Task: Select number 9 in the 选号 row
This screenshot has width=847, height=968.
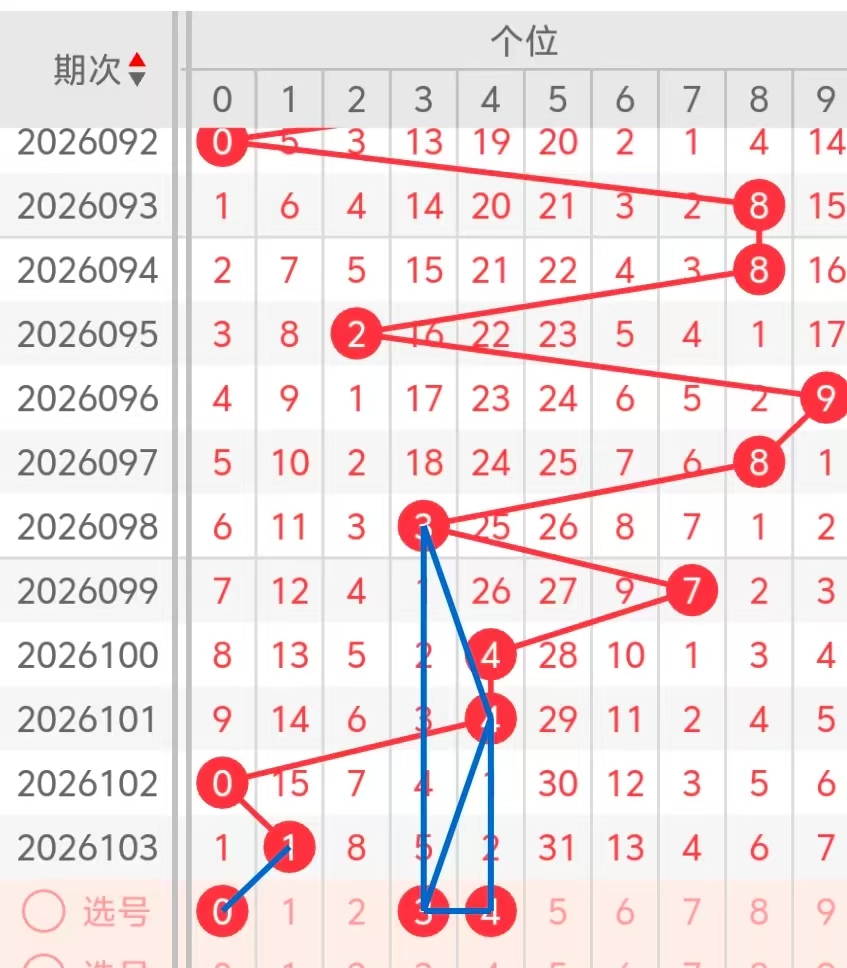Action: [x=825, y=911]
